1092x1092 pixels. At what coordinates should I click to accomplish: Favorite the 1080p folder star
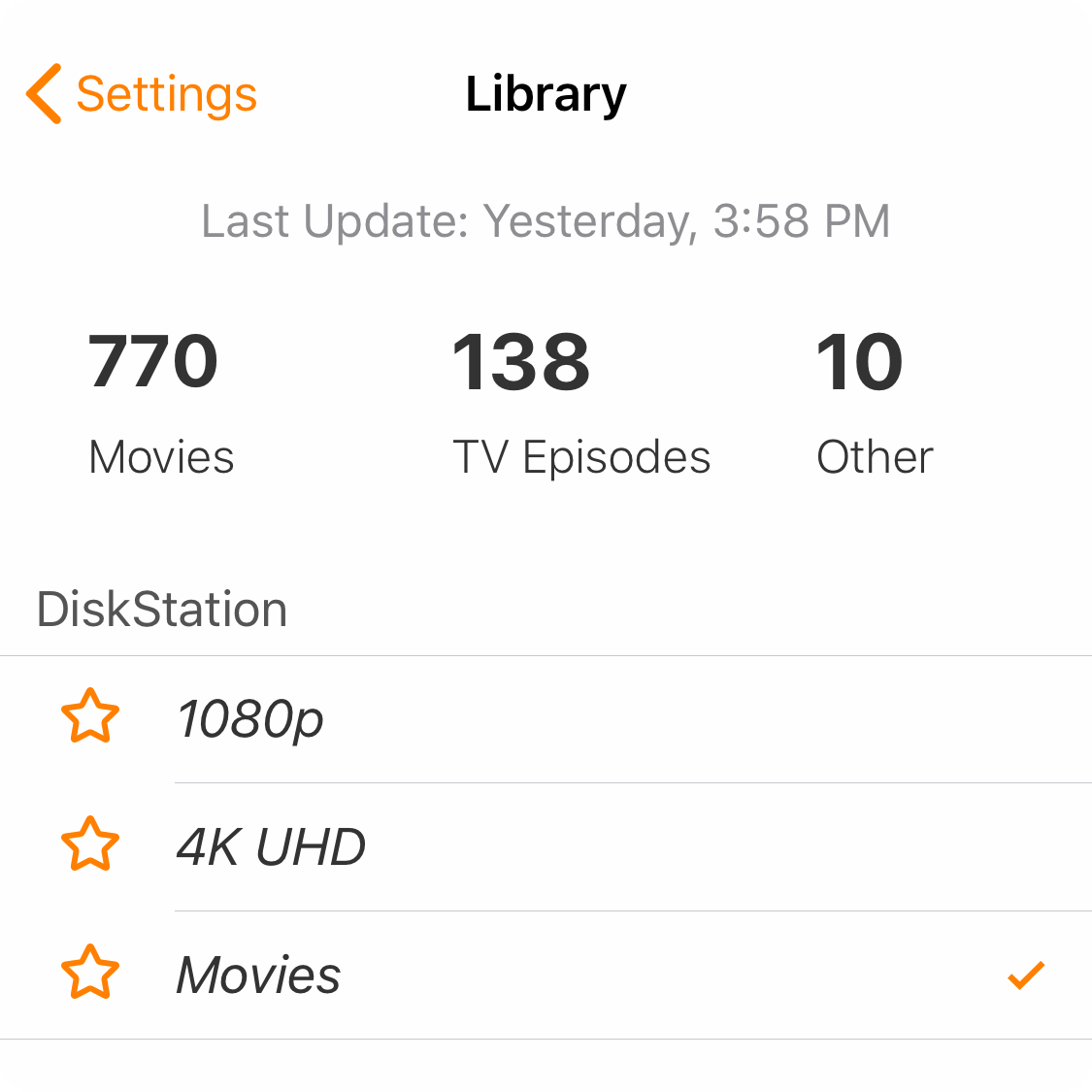90,717
